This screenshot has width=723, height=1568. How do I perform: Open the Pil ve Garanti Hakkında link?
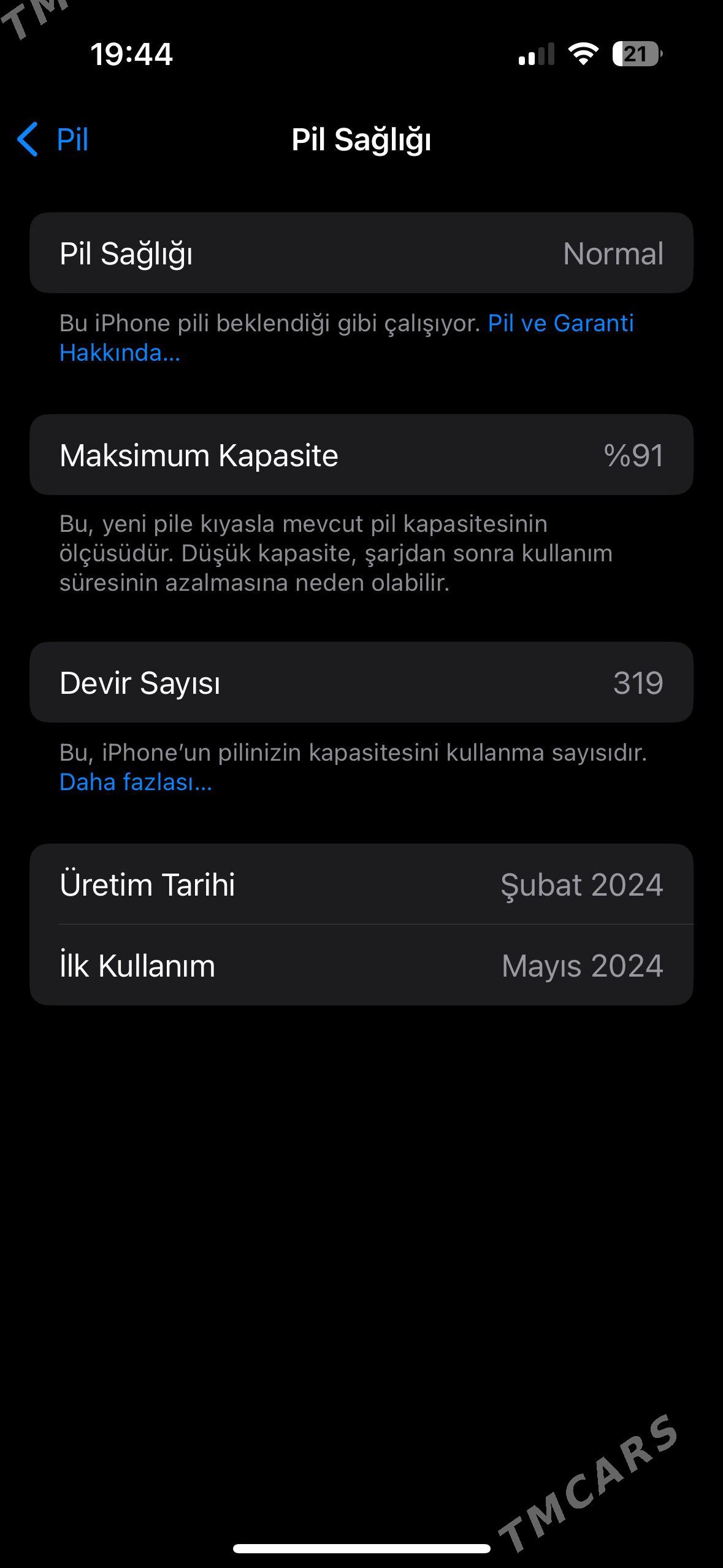[x=560, y=323]
